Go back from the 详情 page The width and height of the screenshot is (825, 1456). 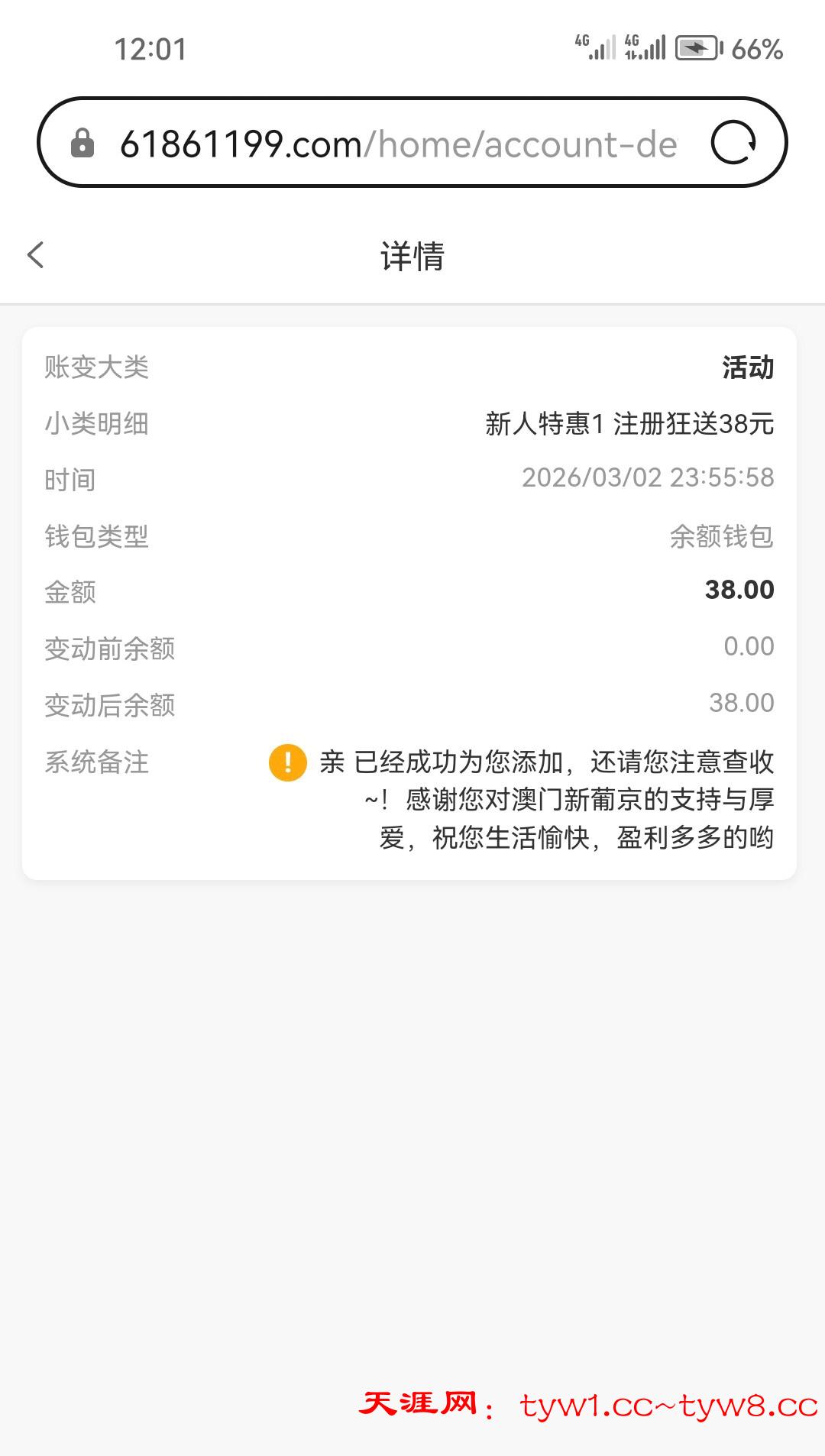36,255
